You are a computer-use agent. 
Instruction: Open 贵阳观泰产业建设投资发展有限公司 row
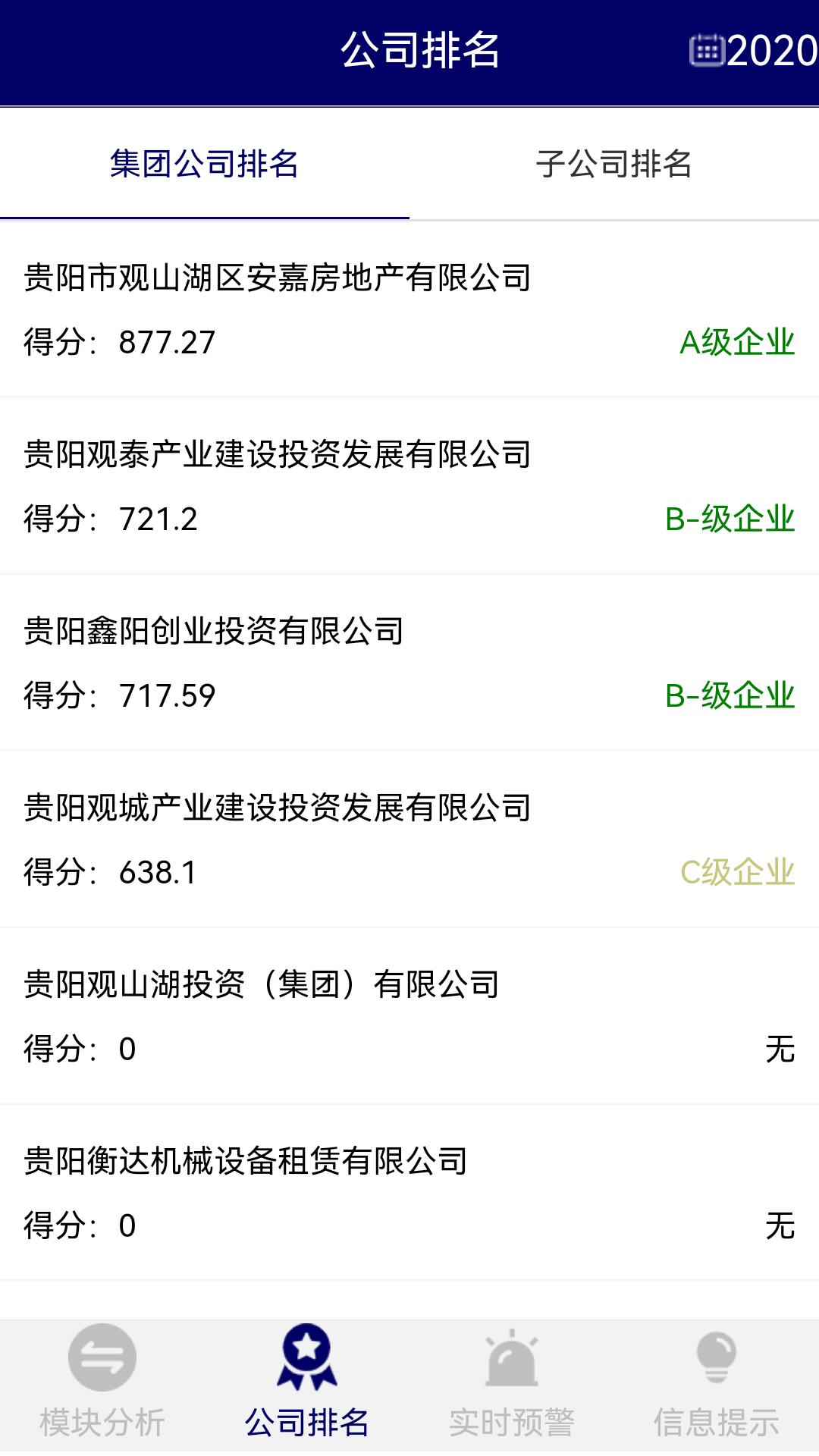[409, 486]
